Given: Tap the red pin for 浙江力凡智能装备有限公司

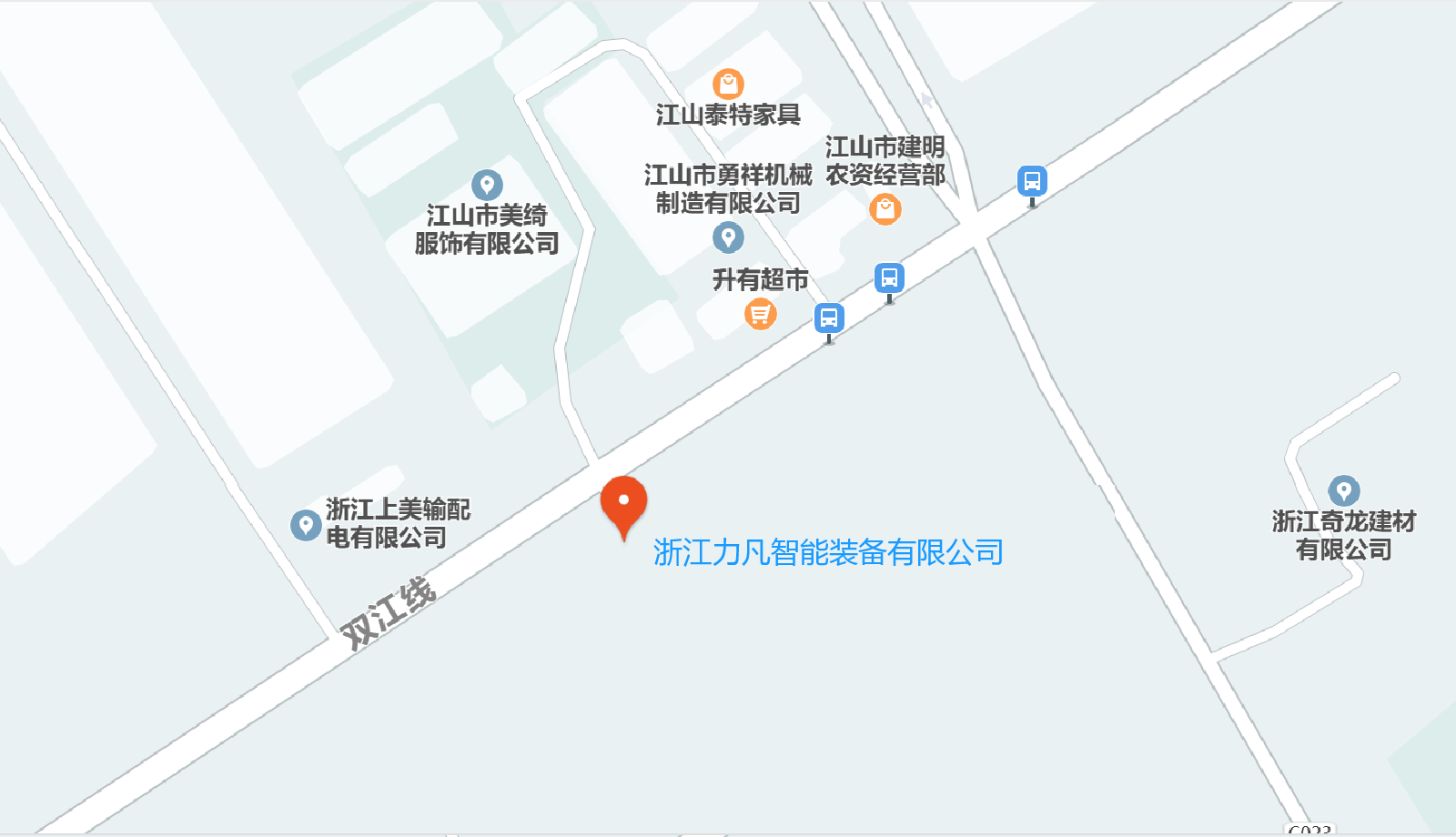Looking at the screenshot, I should click(x=623, y=508).
